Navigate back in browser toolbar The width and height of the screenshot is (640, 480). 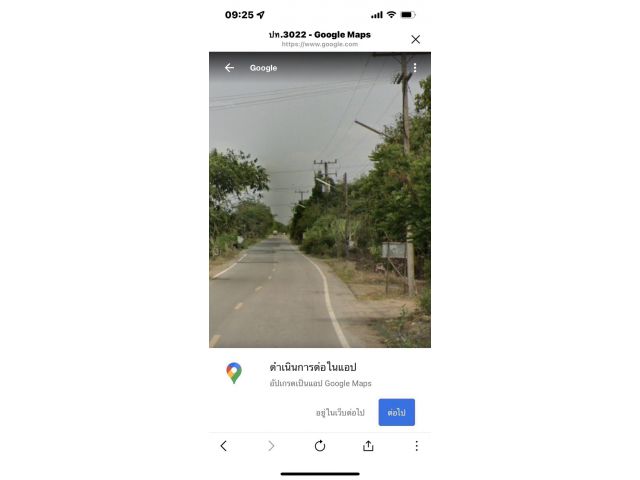[x=223, y=446]
